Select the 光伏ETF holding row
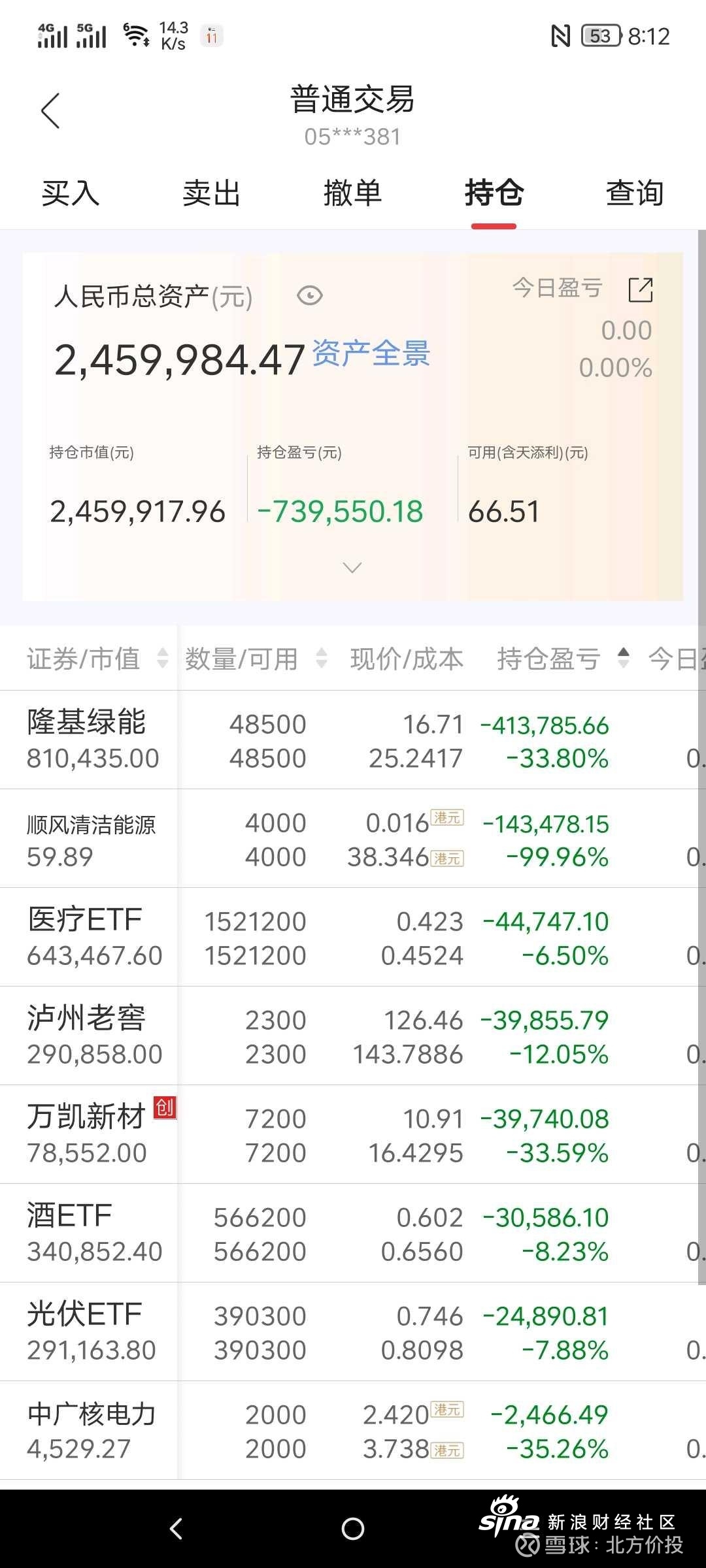The height and width of the screenshot is (1568, 706). click(x=353, y=1332)
